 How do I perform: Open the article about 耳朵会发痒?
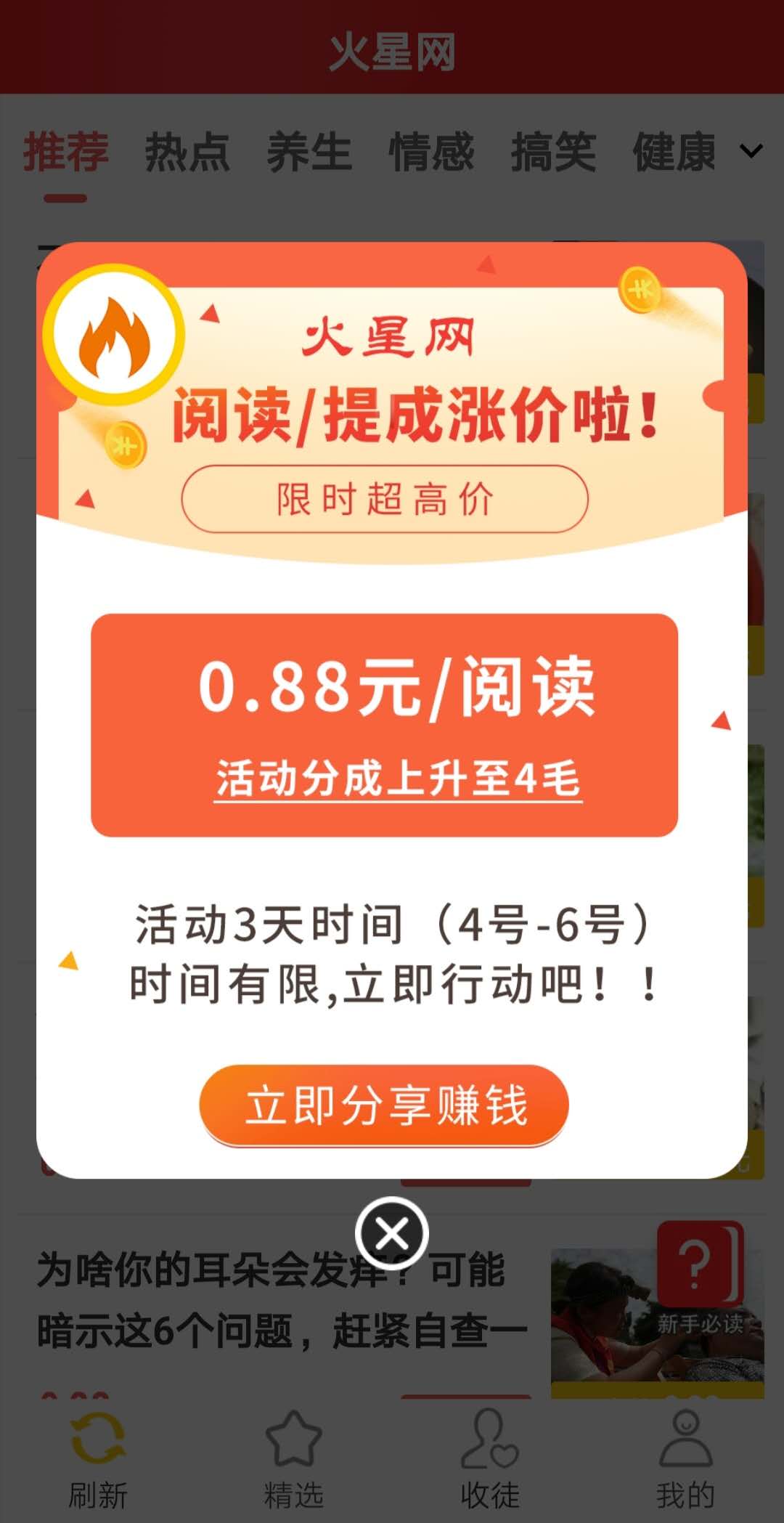click(283, 1300)
